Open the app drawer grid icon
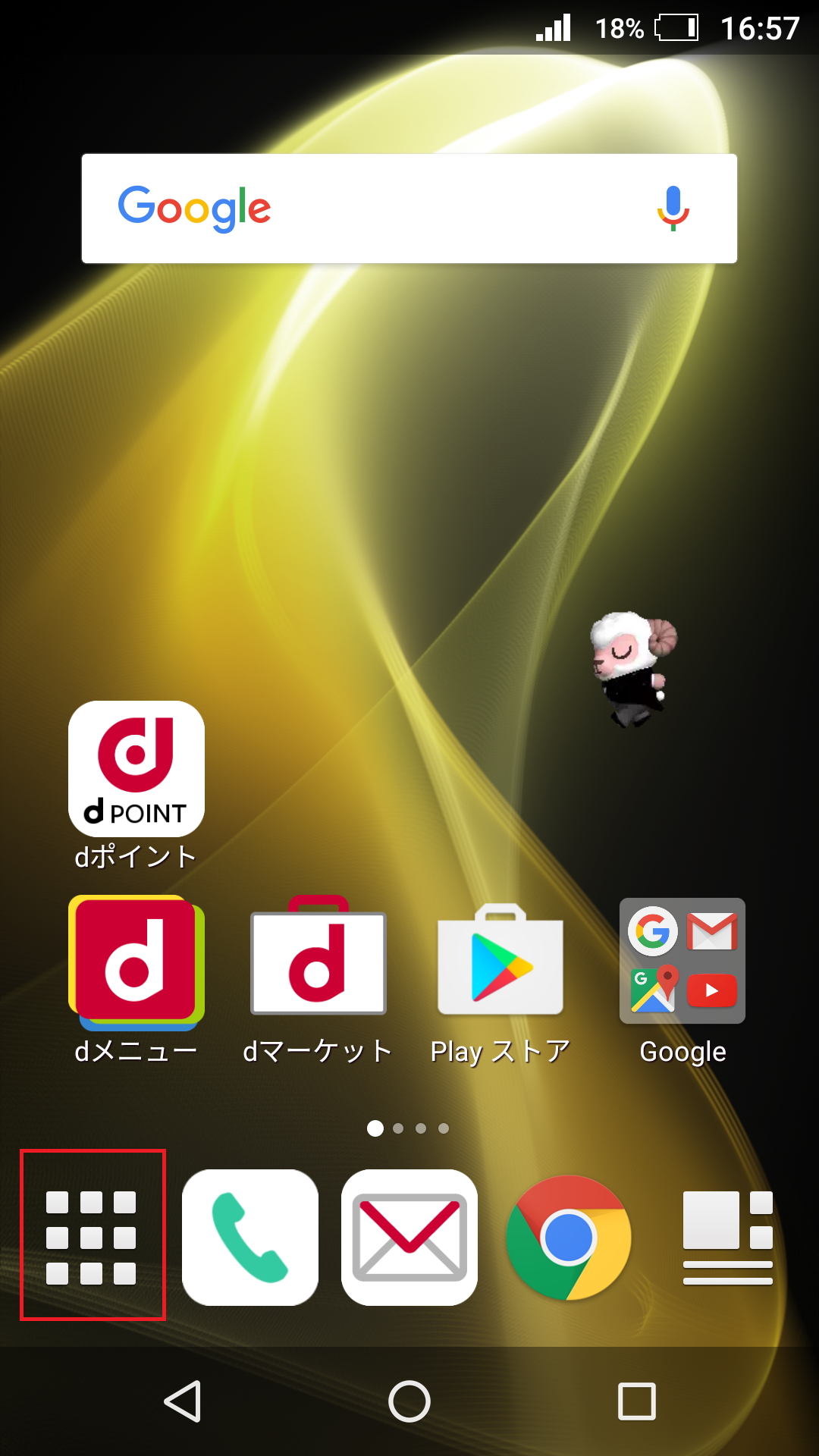Screen dimensions: 819x1456 pyautogui.click(x=91, y=1236)
